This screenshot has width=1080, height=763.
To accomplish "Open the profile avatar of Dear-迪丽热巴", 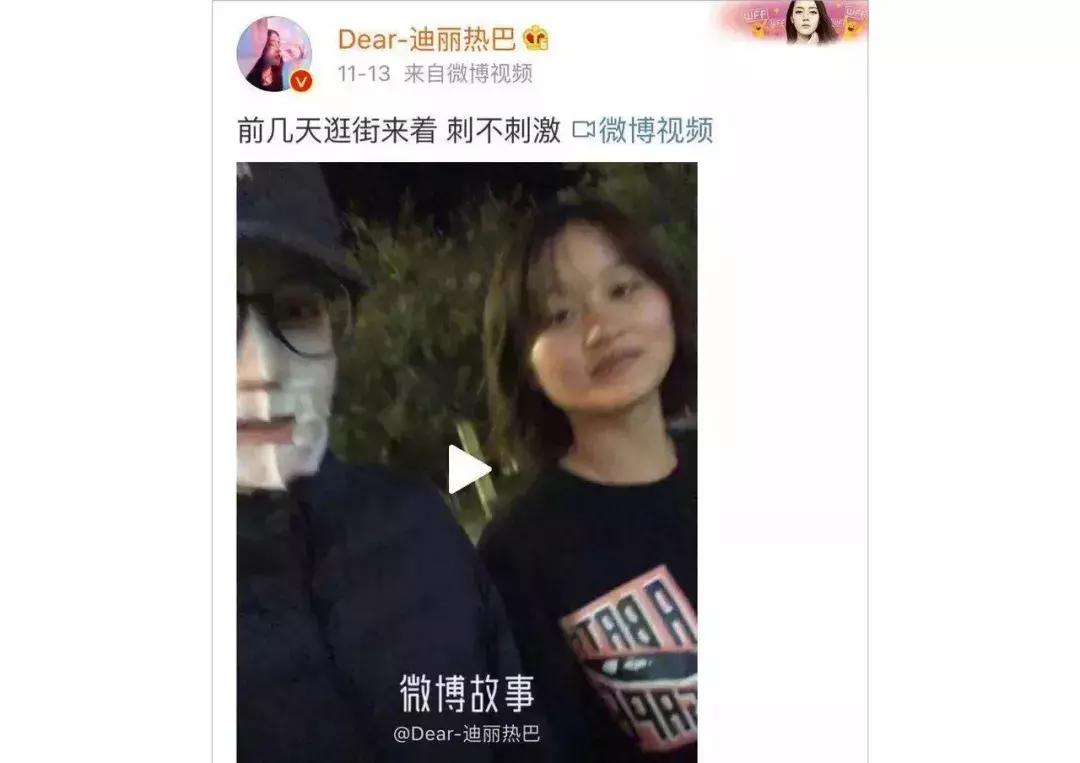I will tap(274, 54).
